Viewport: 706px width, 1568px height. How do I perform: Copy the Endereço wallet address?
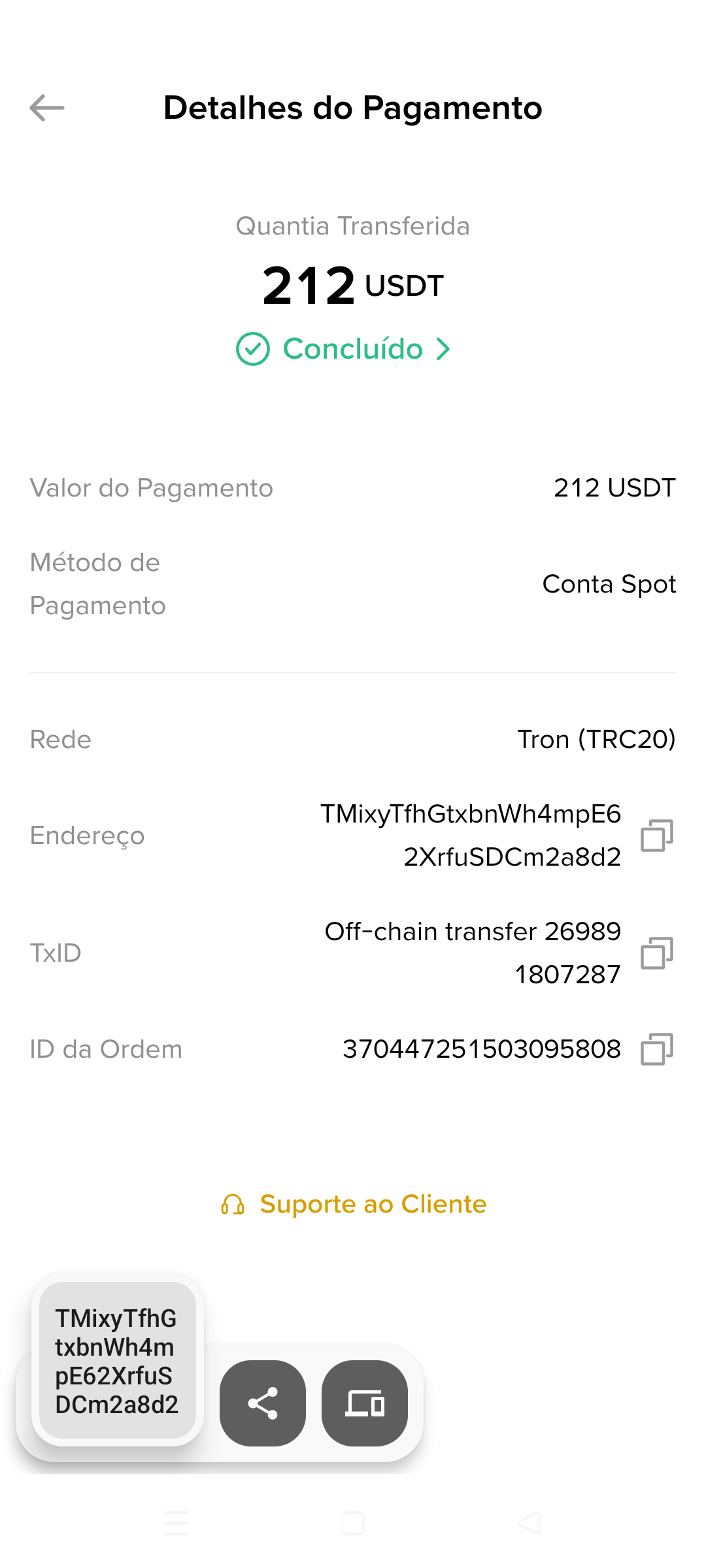coord(656,836)
